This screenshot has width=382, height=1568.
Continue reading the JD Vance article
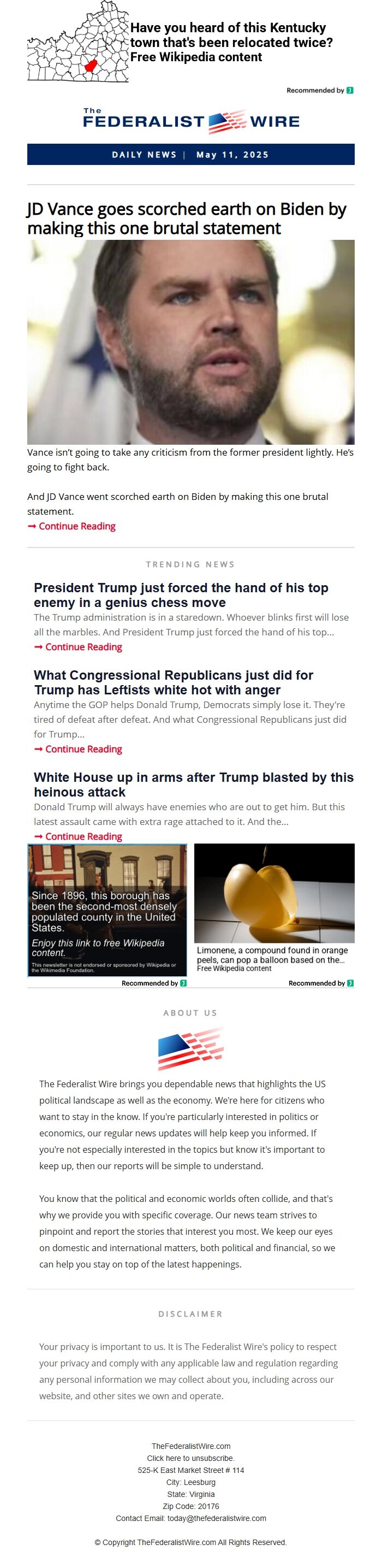(76, 526)
